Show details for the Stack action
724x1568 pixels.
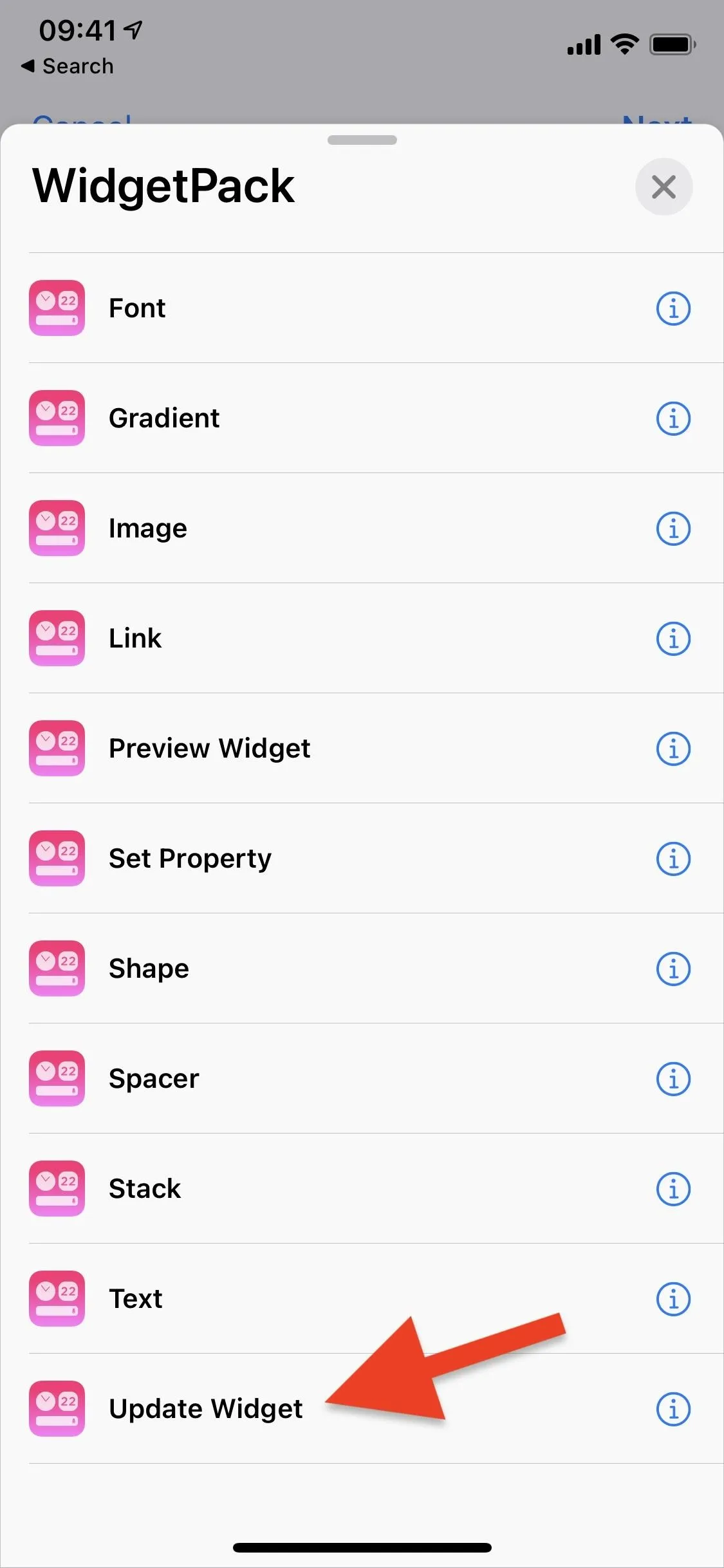(673, 1190)
